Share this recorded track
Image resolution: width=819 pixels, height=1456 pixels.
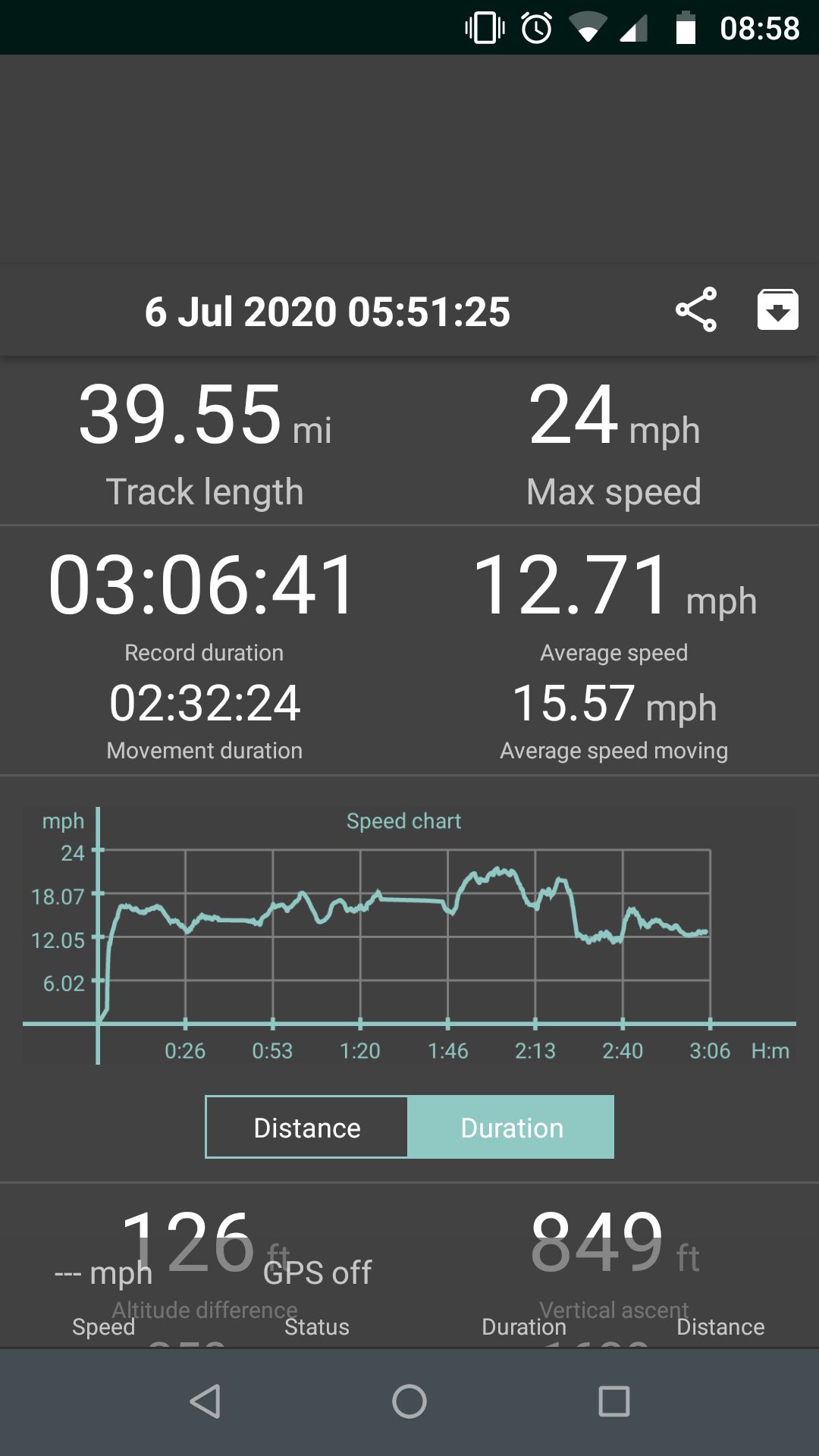696,309
